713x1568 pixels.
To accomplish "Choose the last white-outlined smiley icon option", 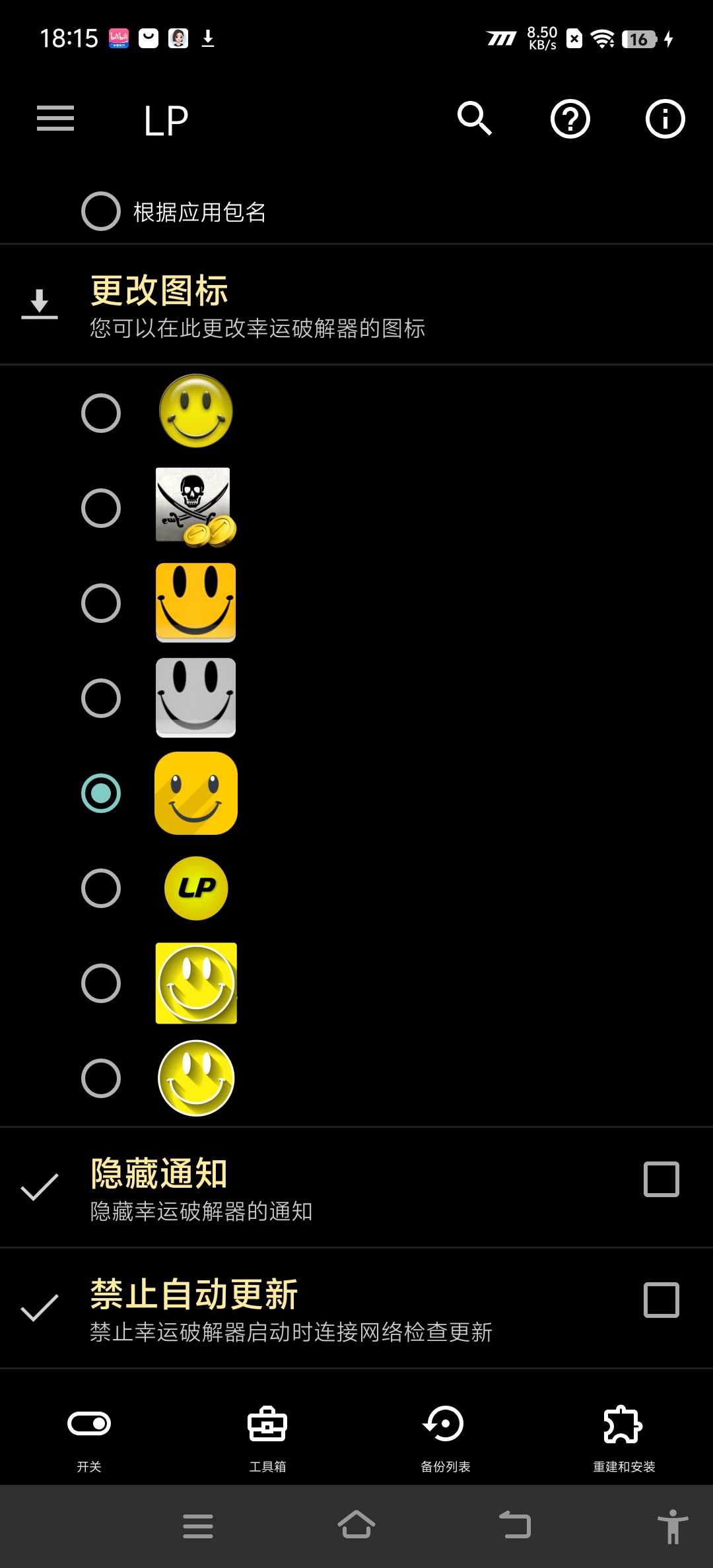I will (x=101, y=1078).
